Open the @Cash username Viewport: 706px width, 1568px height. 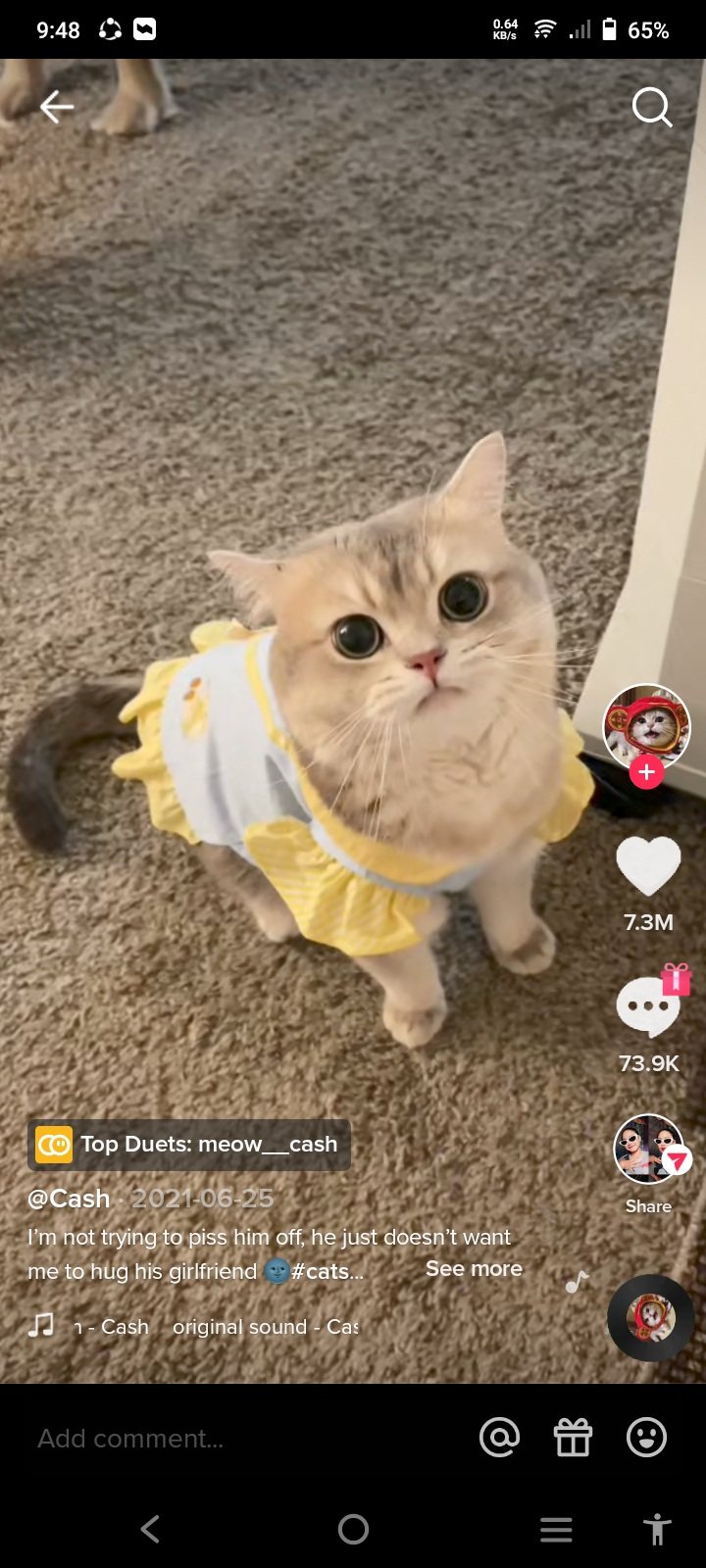[69, 1199]
